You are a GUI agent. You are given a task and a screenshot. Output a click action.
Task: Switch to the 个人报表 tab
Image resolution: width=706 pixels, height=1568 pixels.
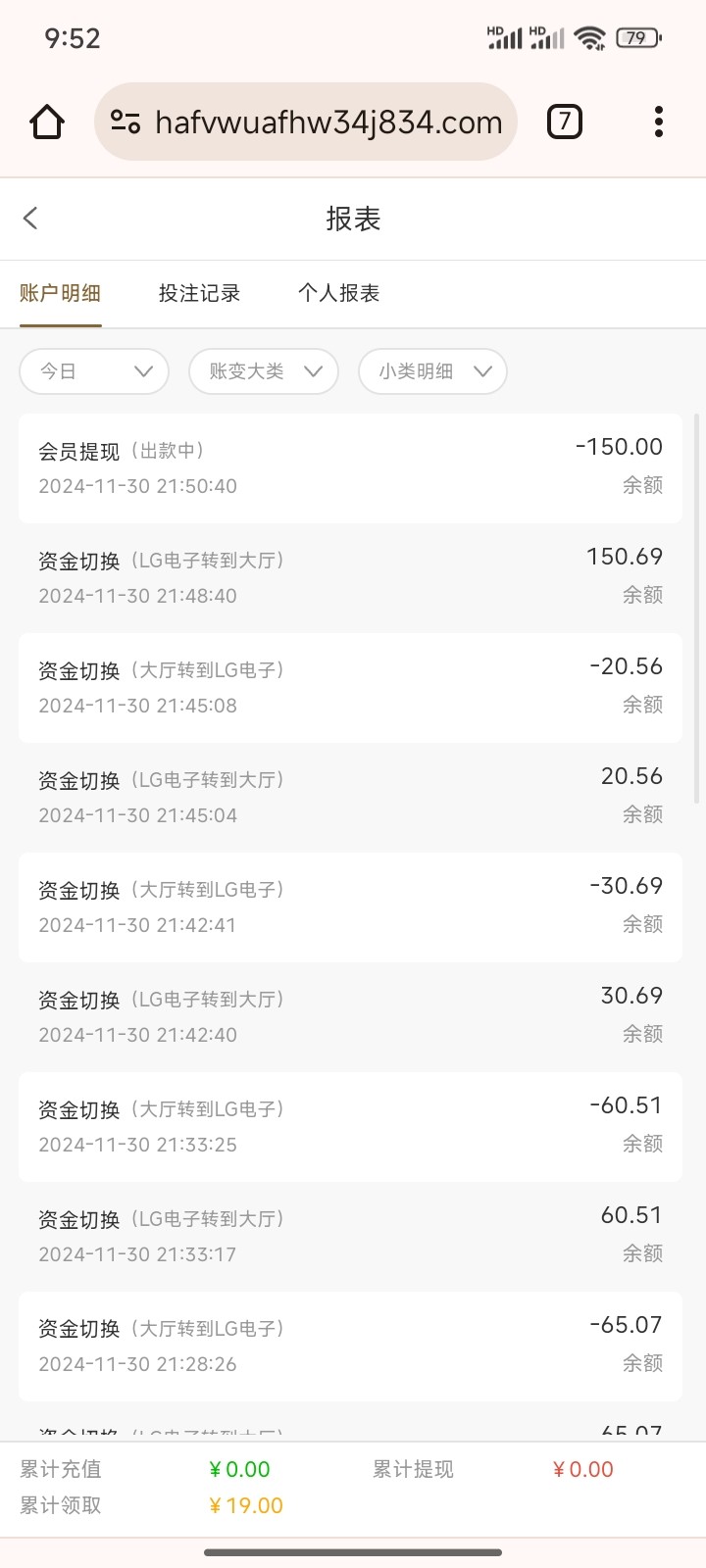coord(339,293)
